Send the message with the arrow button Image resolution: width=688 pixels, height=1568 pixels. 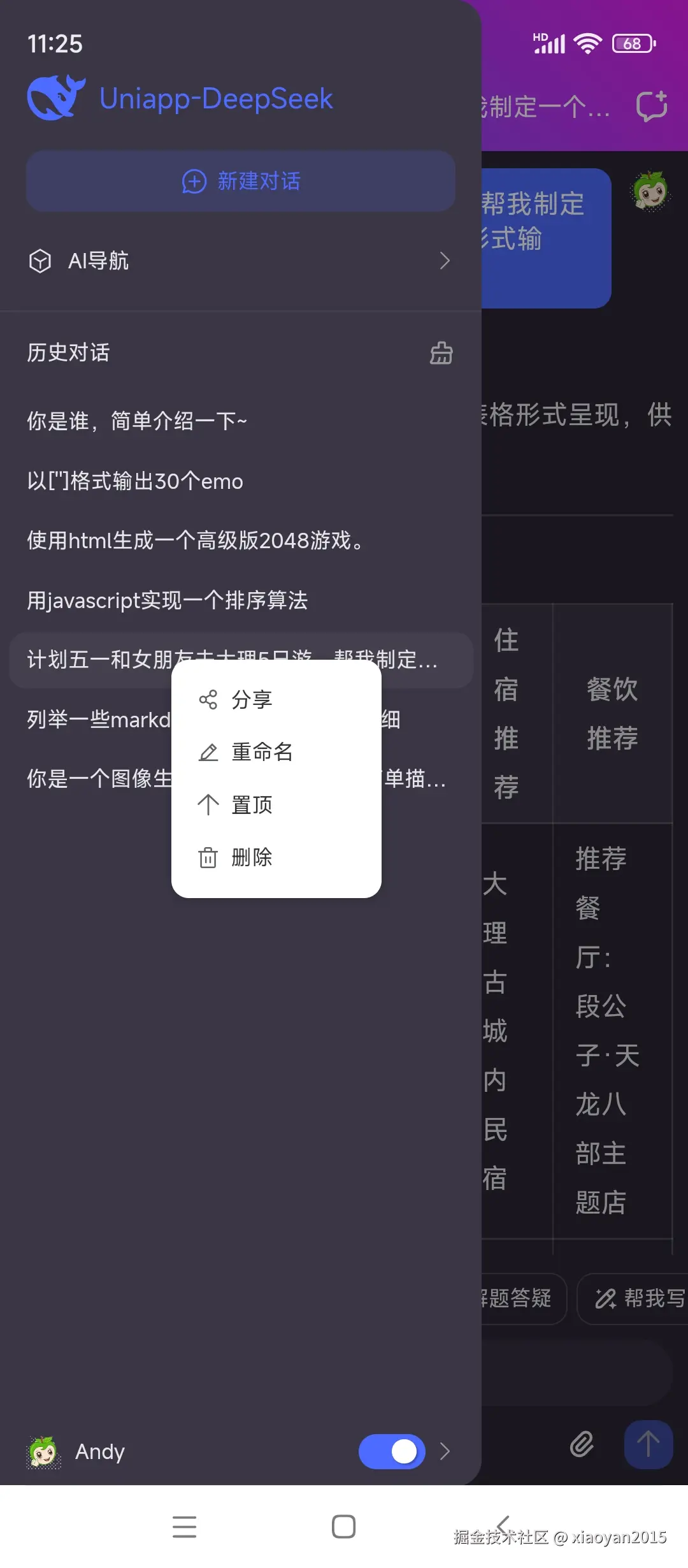click(648, 1444)
